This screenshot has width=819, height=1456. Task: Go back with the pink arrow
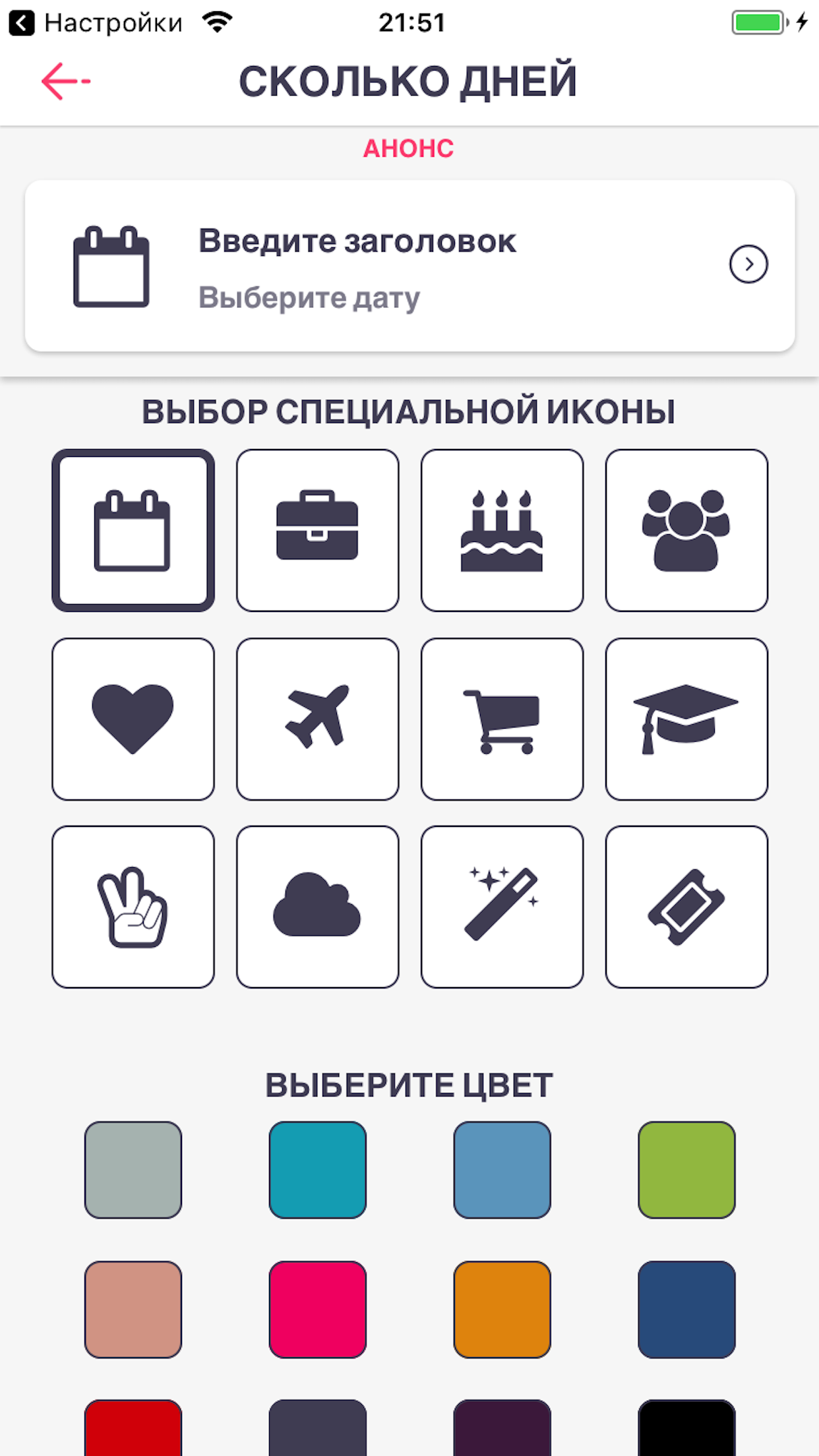tap(65, 81)
